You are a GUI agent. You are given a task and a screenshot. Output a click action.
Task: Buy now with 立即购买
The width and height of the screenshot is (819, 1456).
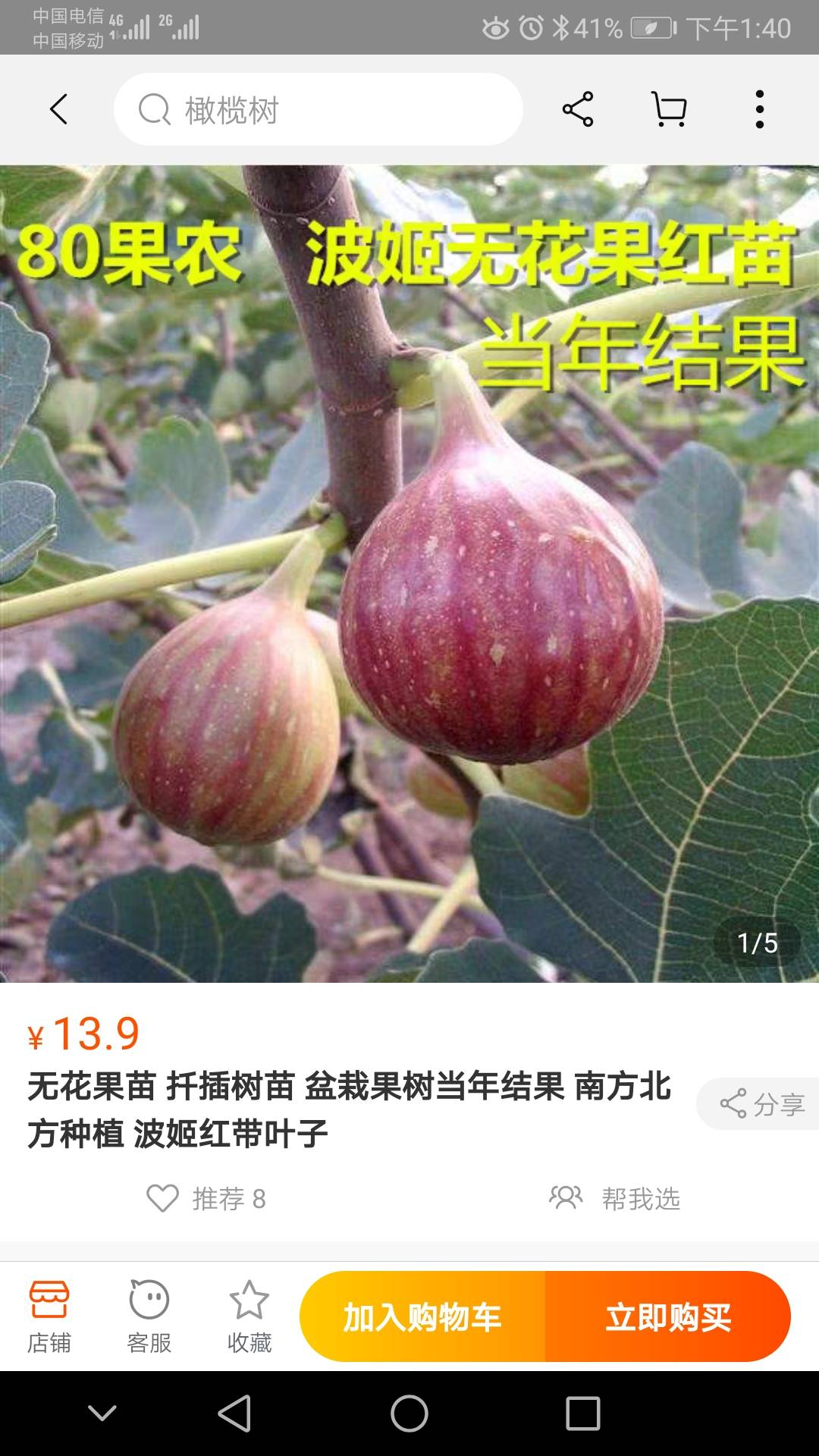tap(668, 1317)
